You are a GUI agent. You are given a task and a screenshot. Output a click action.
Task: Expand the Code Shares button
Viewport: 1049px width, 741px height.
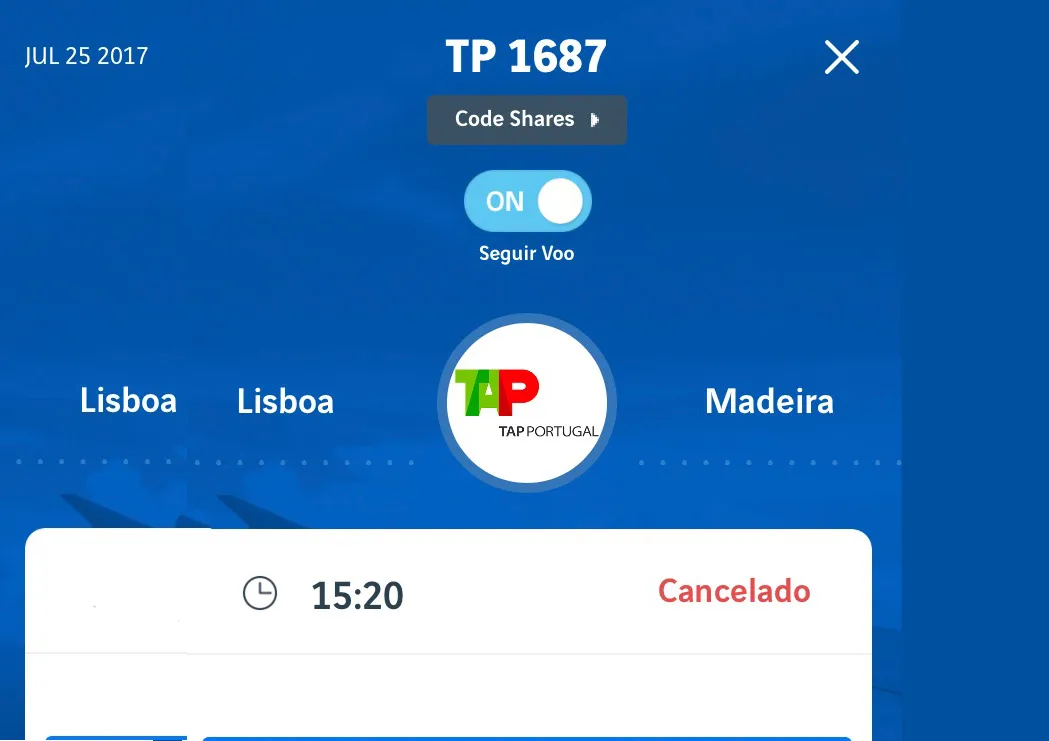click(527, 120)
